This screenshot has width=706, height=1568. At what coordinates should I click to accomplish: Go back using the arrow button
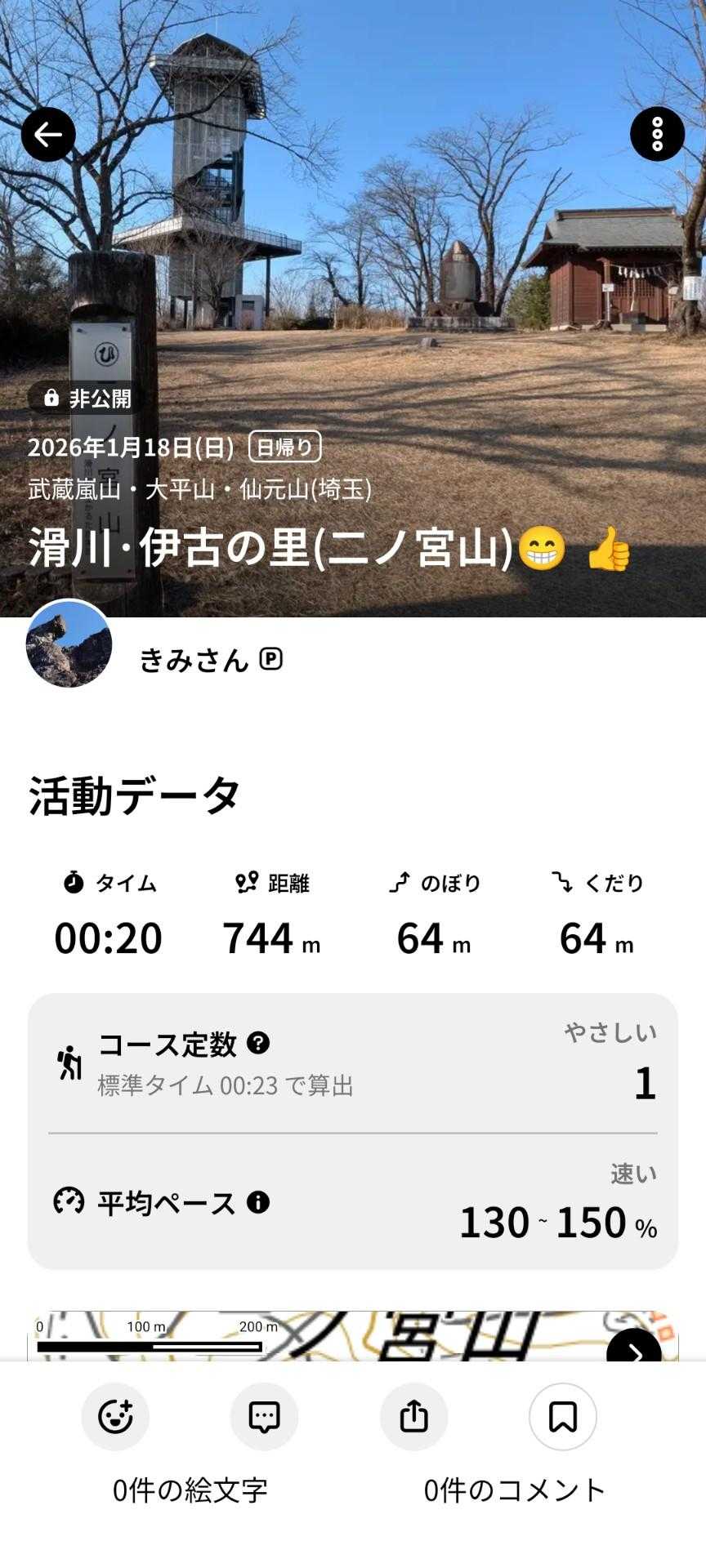click(48, 134)
